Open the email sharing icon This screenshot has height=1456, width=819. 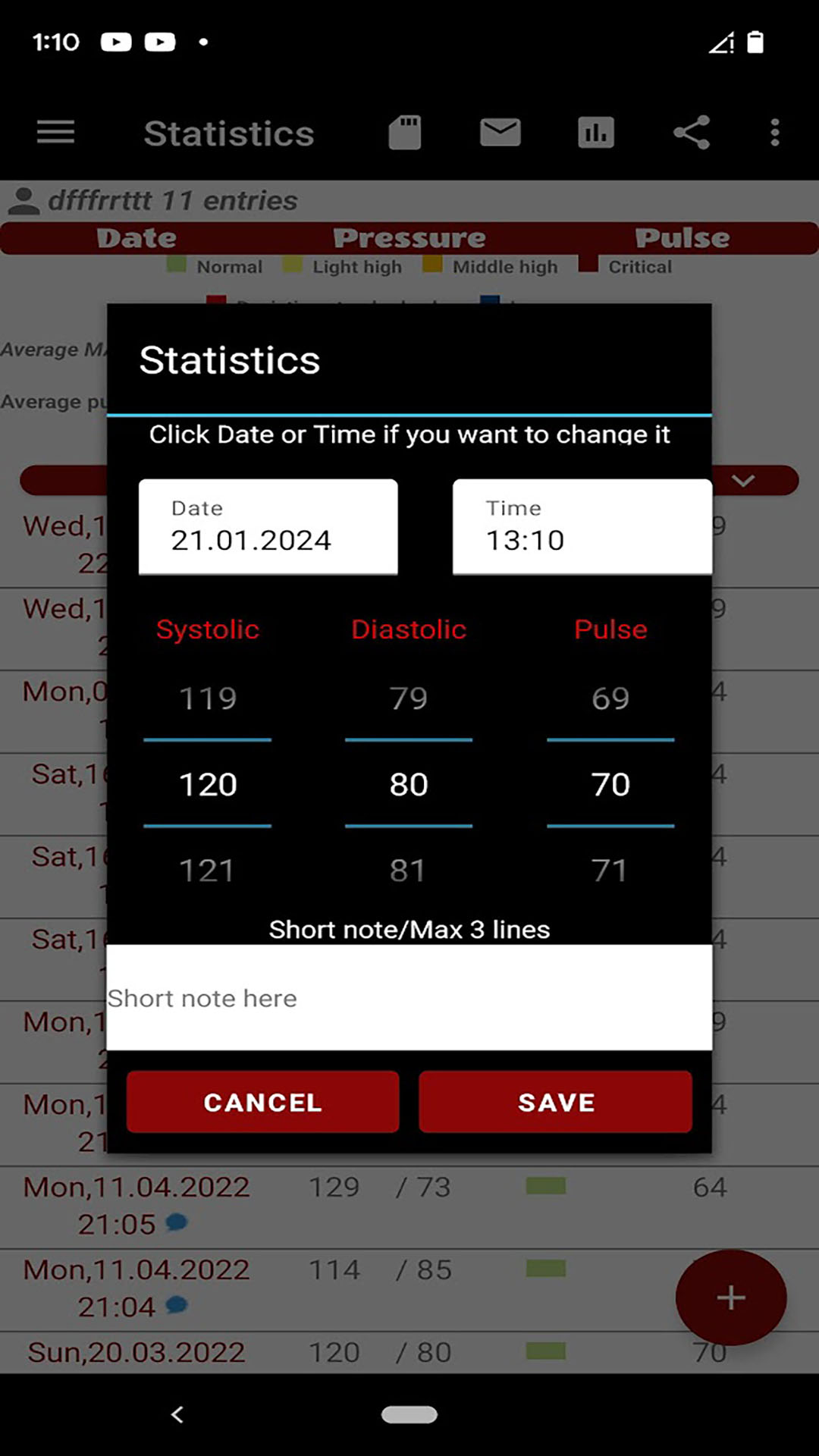500,133
